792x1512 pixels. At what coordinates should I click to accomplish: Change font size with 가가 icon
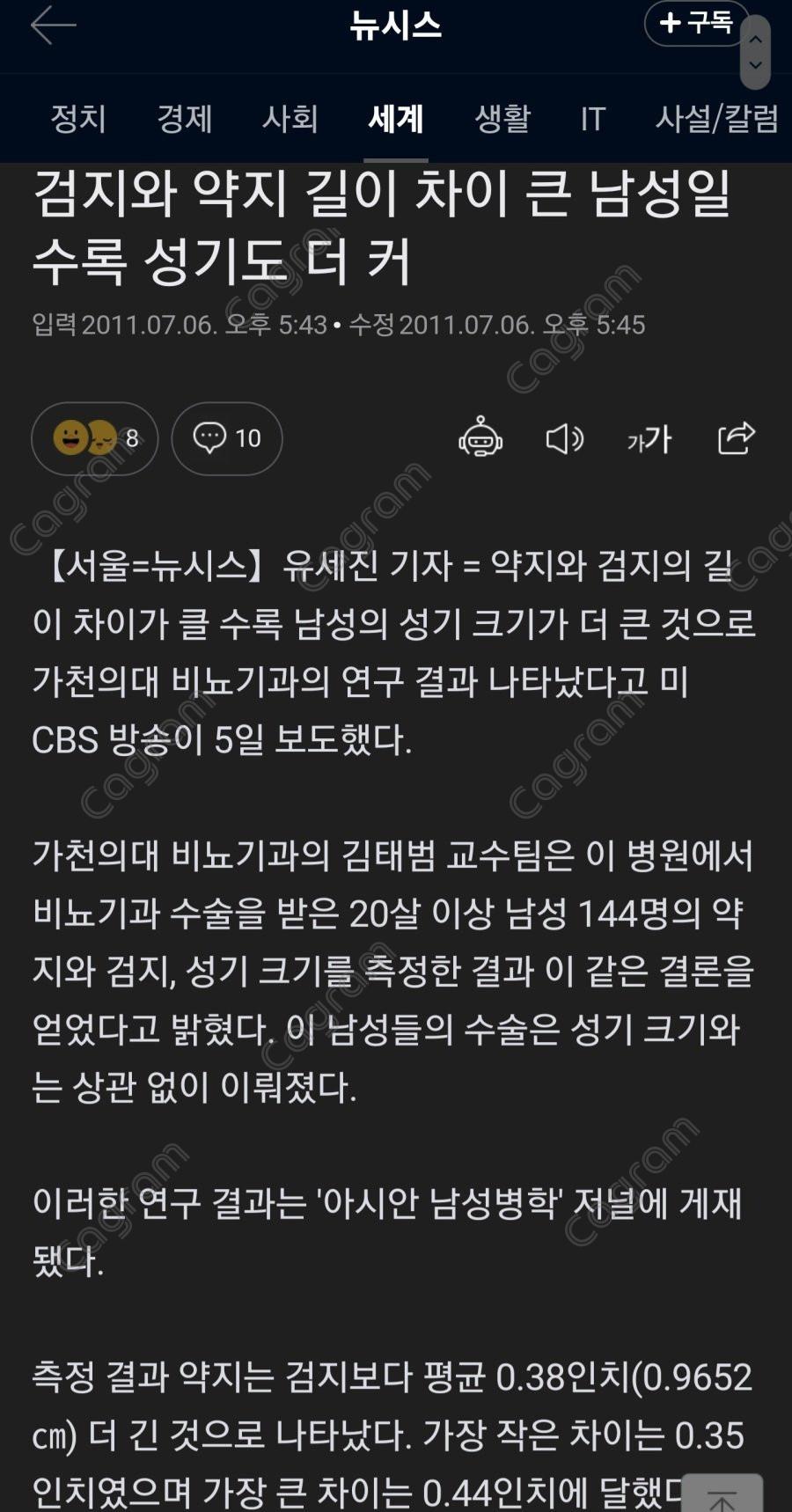[649, 438]
